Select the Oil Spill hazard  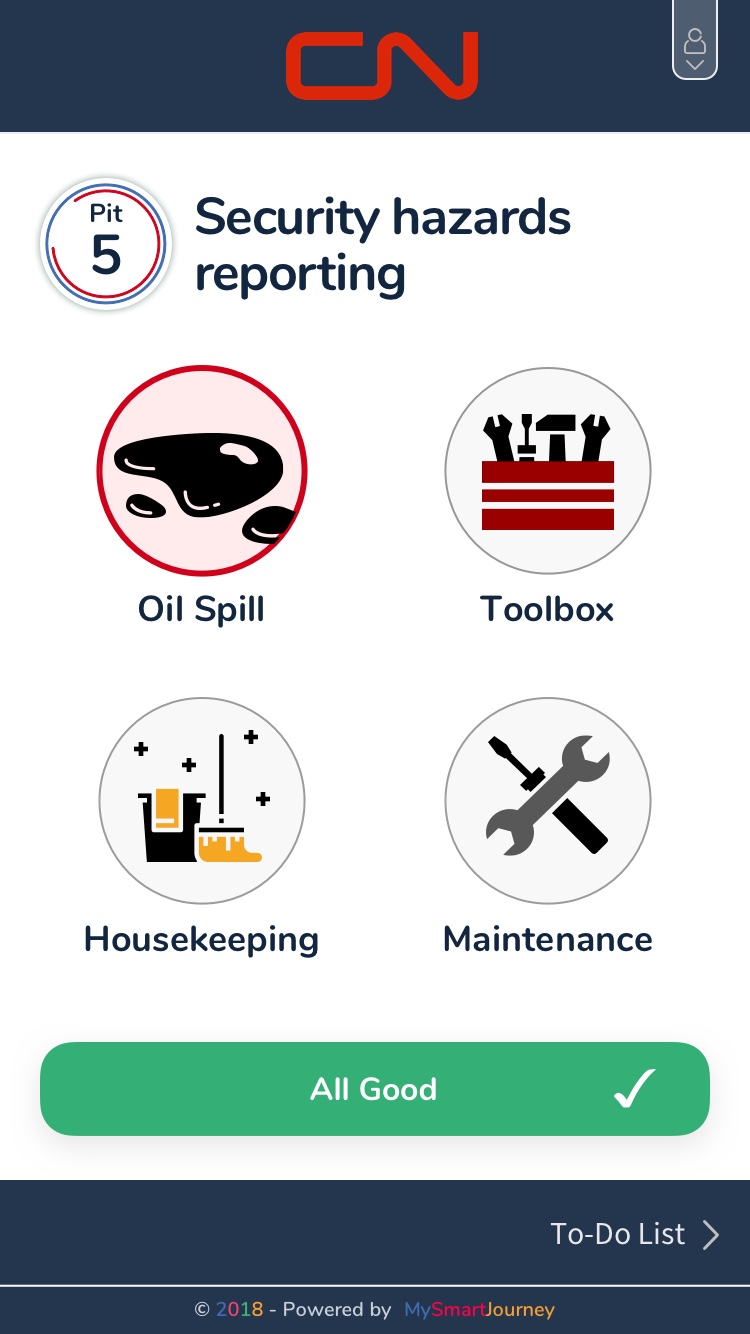pos(202,471)
